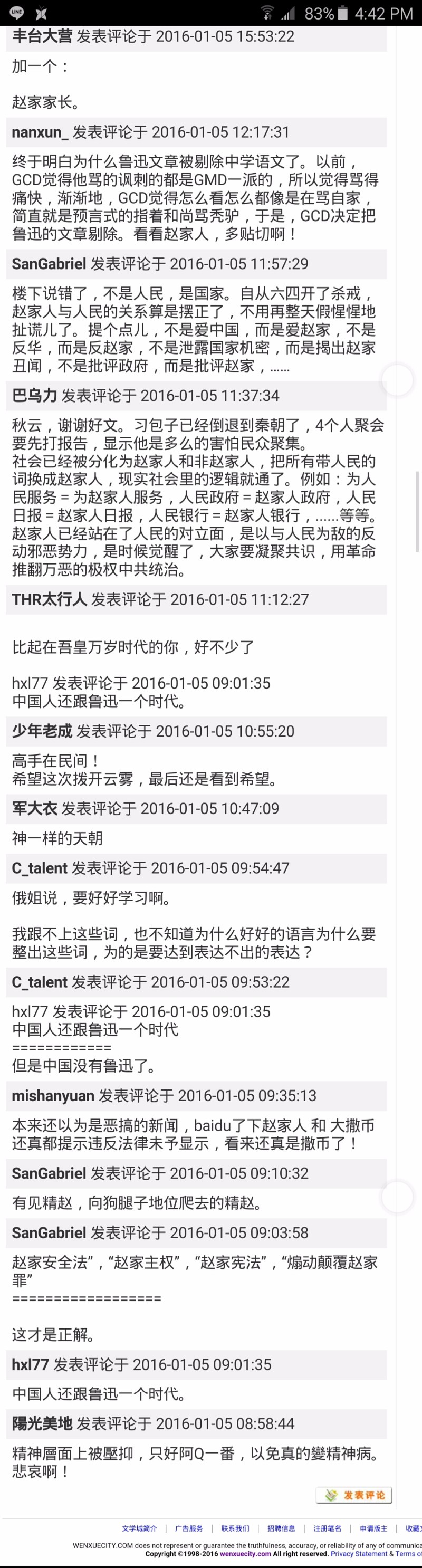
Task: View mishanyuan's profile page
Action: point(53,1096)
